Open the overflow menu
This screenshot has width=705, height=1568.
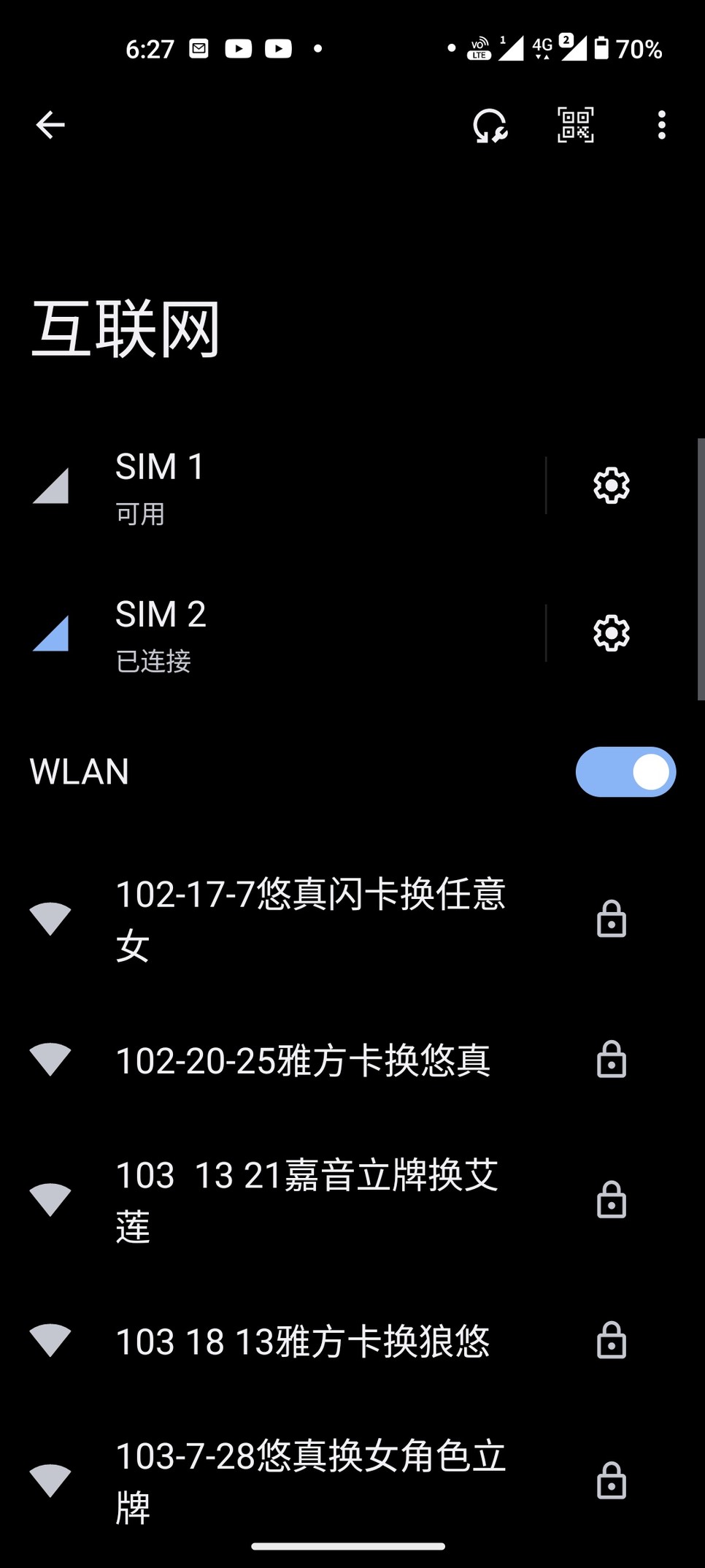click(x=661, y=125)
